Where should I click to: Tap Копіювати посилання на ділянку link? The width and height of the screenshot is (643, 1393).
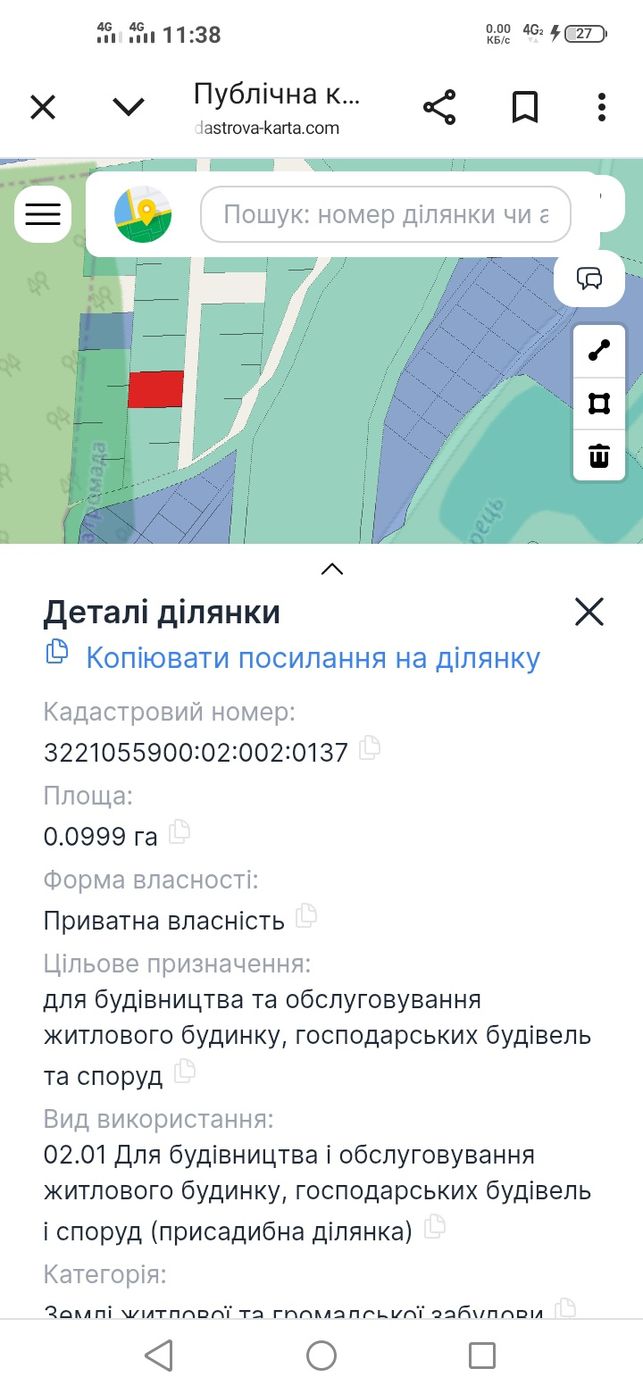[x=313, y=657]
